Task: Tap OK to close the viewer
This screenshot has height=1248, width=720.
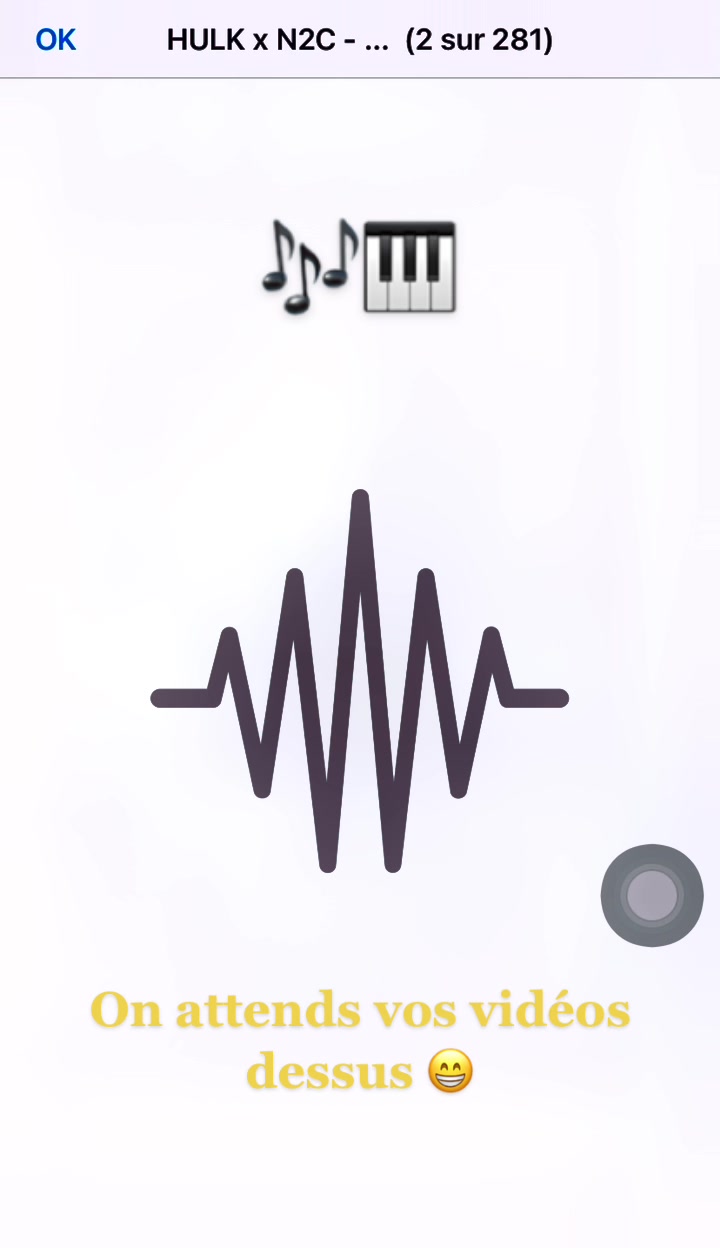Action: pos(56,40)
